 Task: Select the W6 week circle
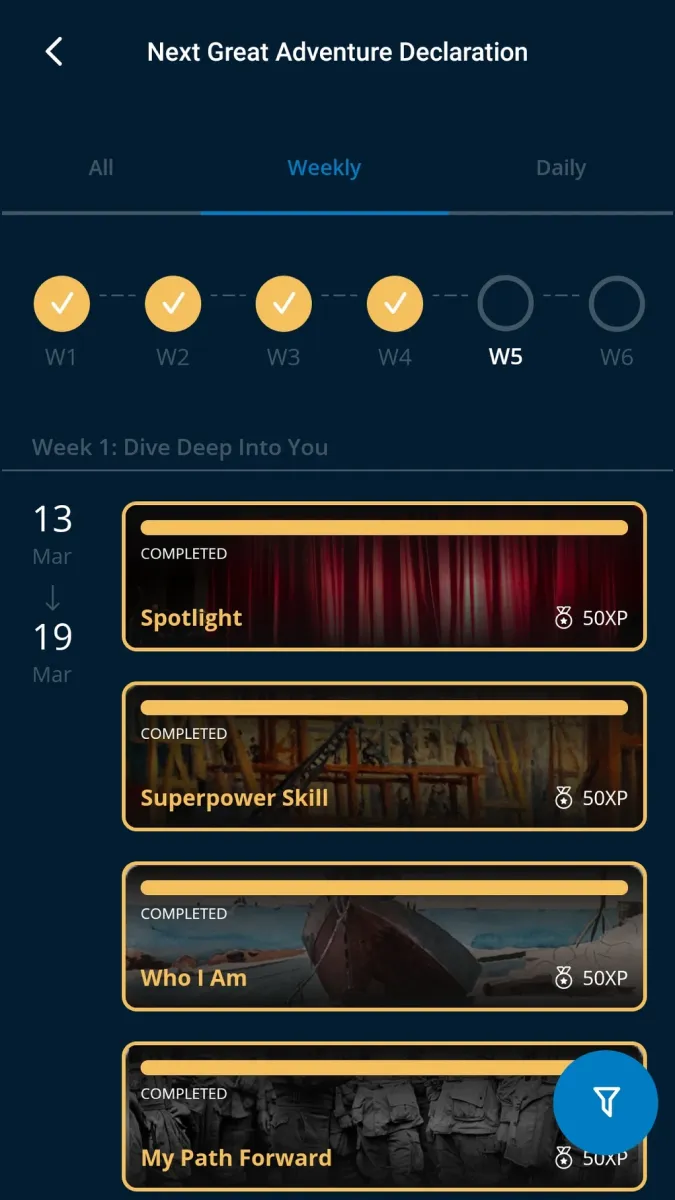coord(617,304)
